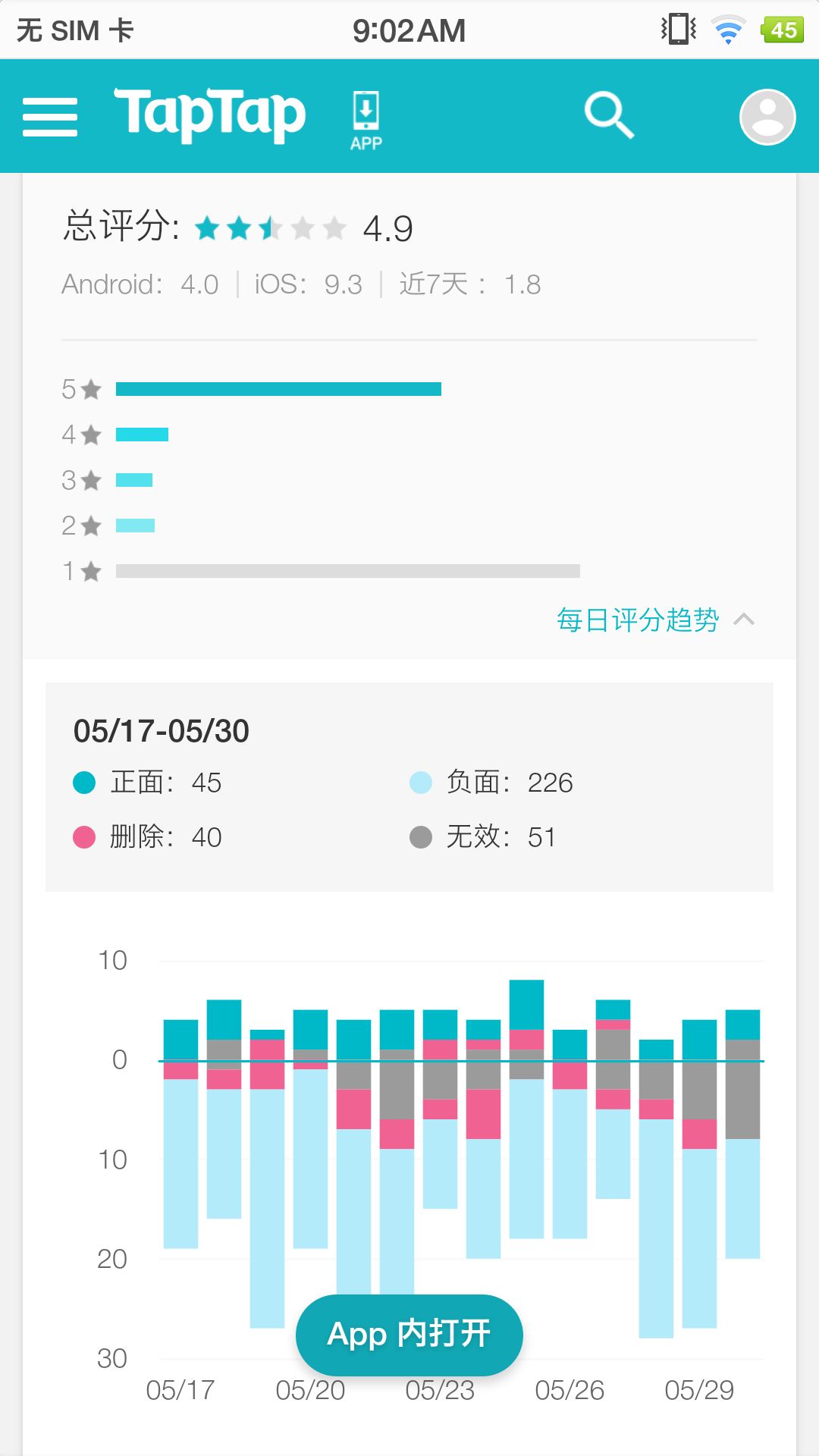
Task: Collapse the 每日评分趋势 section
Action: pyautogui.click(x=656, y=620)
